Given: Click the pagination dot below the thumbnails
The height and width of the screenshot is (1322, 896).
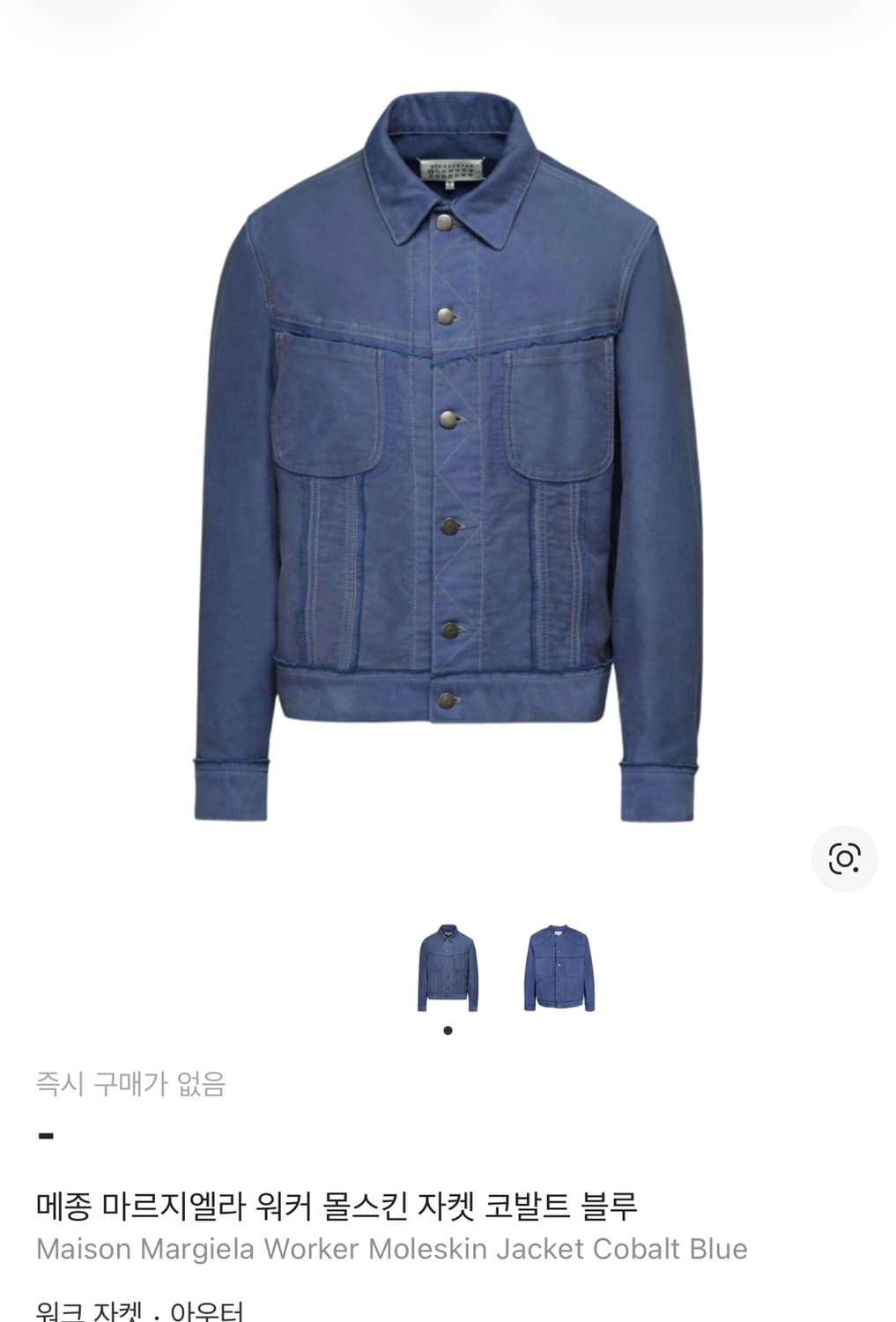Looking at the screenshot, I should (448, 1029).
